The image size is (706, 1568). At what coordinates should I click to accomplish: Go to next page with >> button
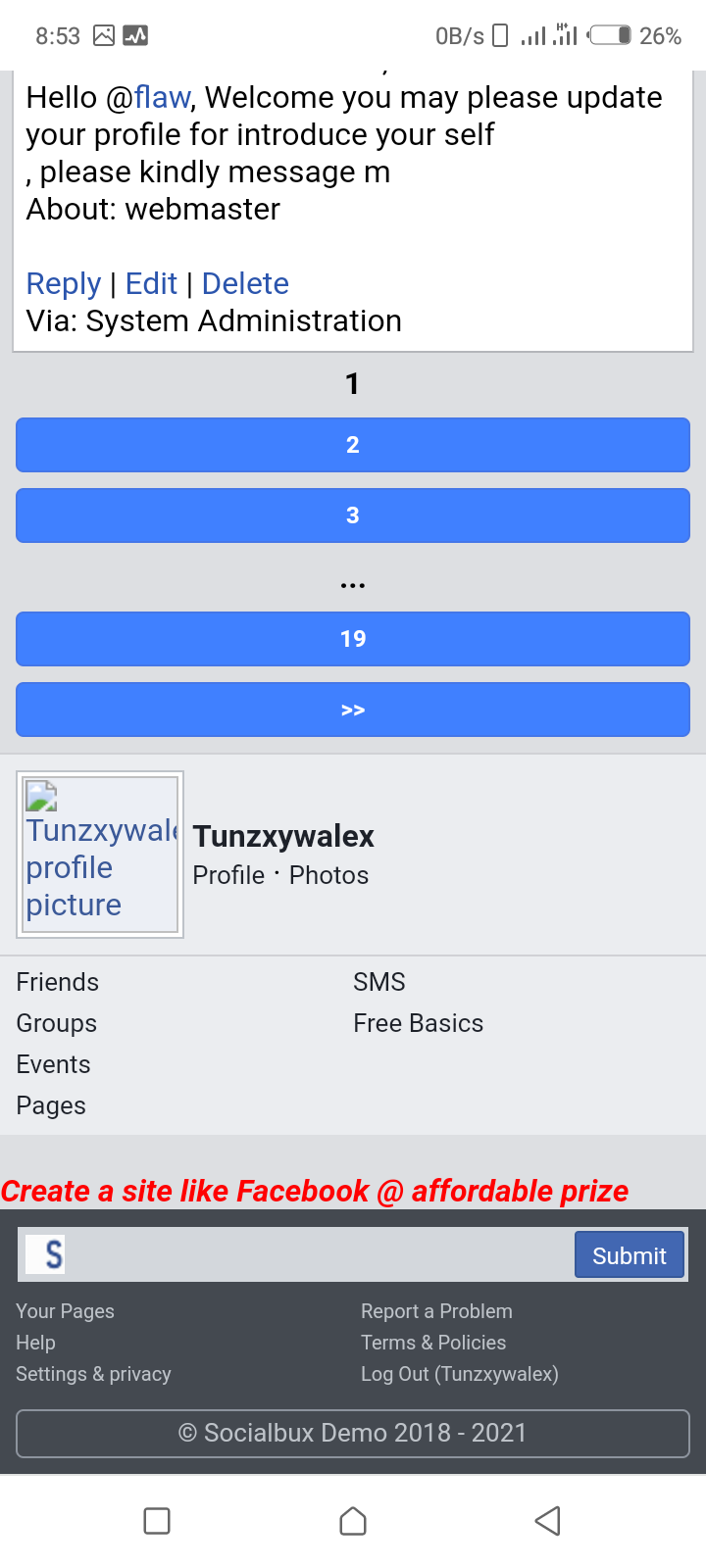[353, 710]
